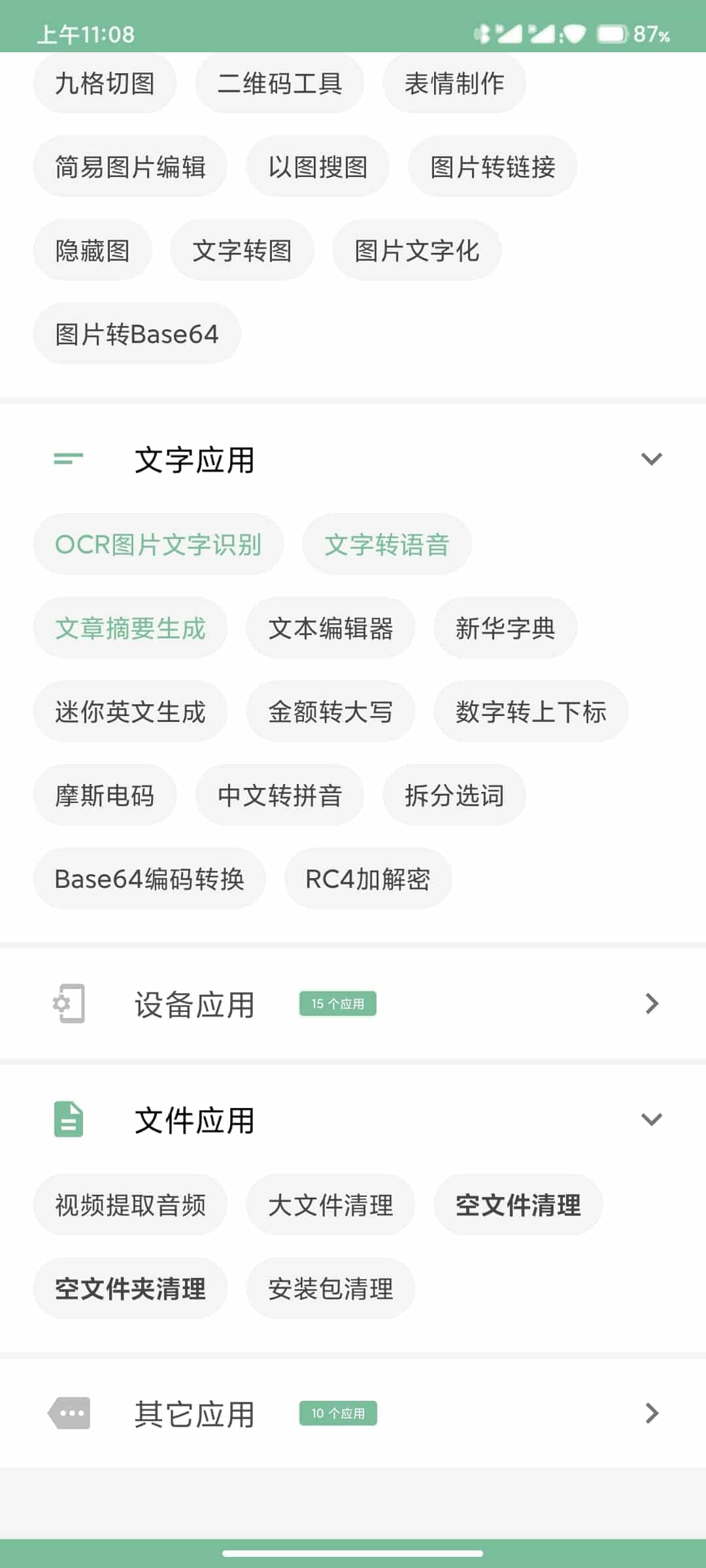The width and height of the screenshot is (706, 1568).
Task: Launch OCR图片文字识别
Action: click(x=158, y=544)
